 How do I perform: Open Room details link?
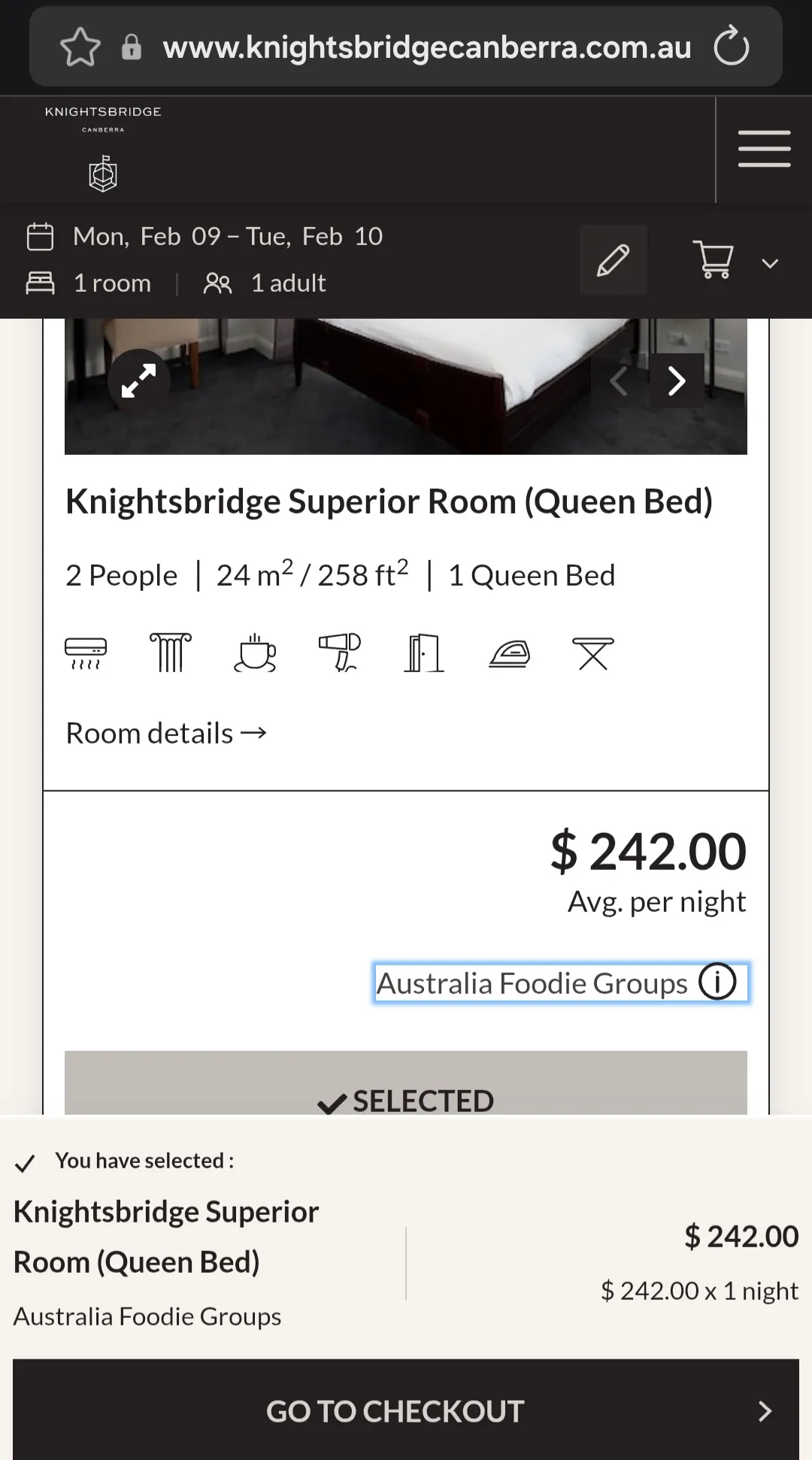[x=166, y=733]
